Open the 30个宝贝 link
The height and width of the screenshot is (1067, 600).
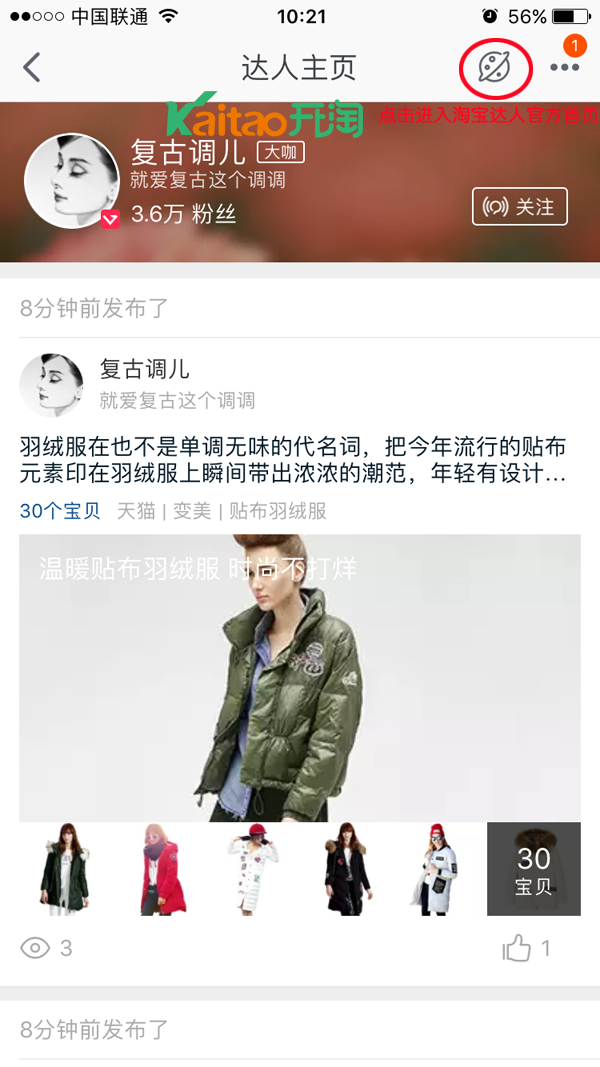[60, 511]
